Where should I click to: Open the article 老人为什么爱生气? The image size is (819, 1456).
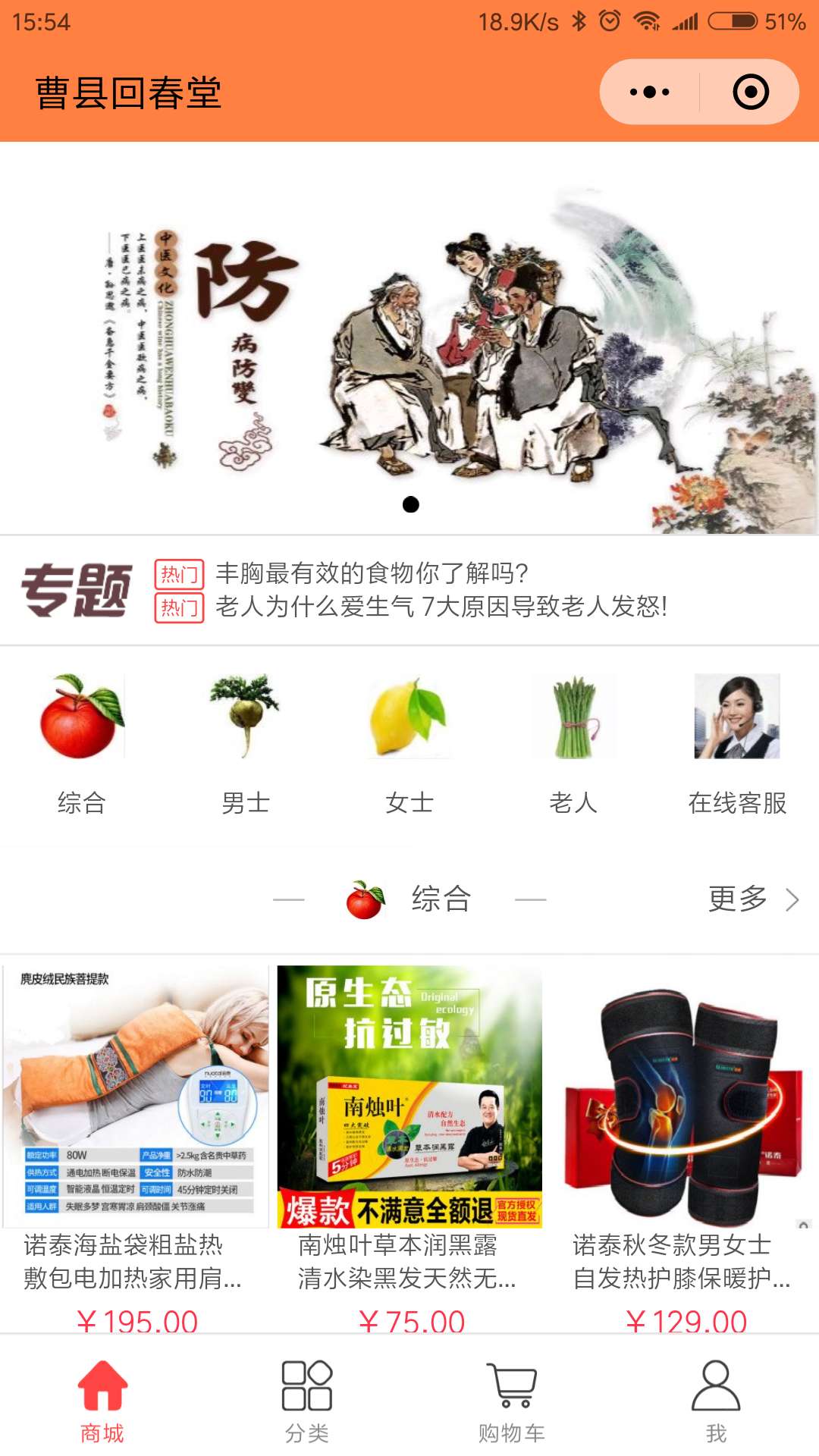pos(440,607)
